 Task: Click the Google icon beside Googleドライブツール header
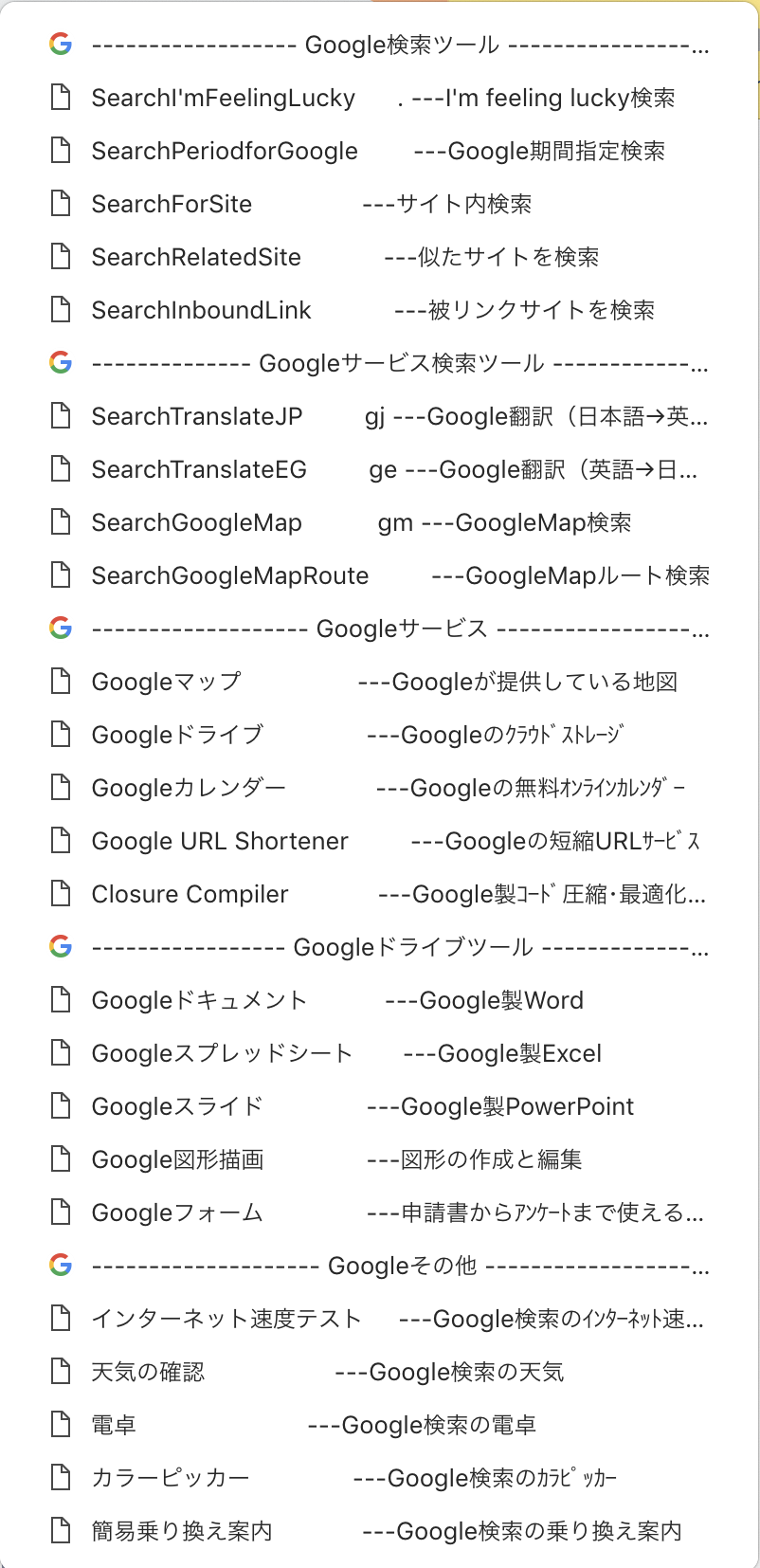(x=60, y=947)
